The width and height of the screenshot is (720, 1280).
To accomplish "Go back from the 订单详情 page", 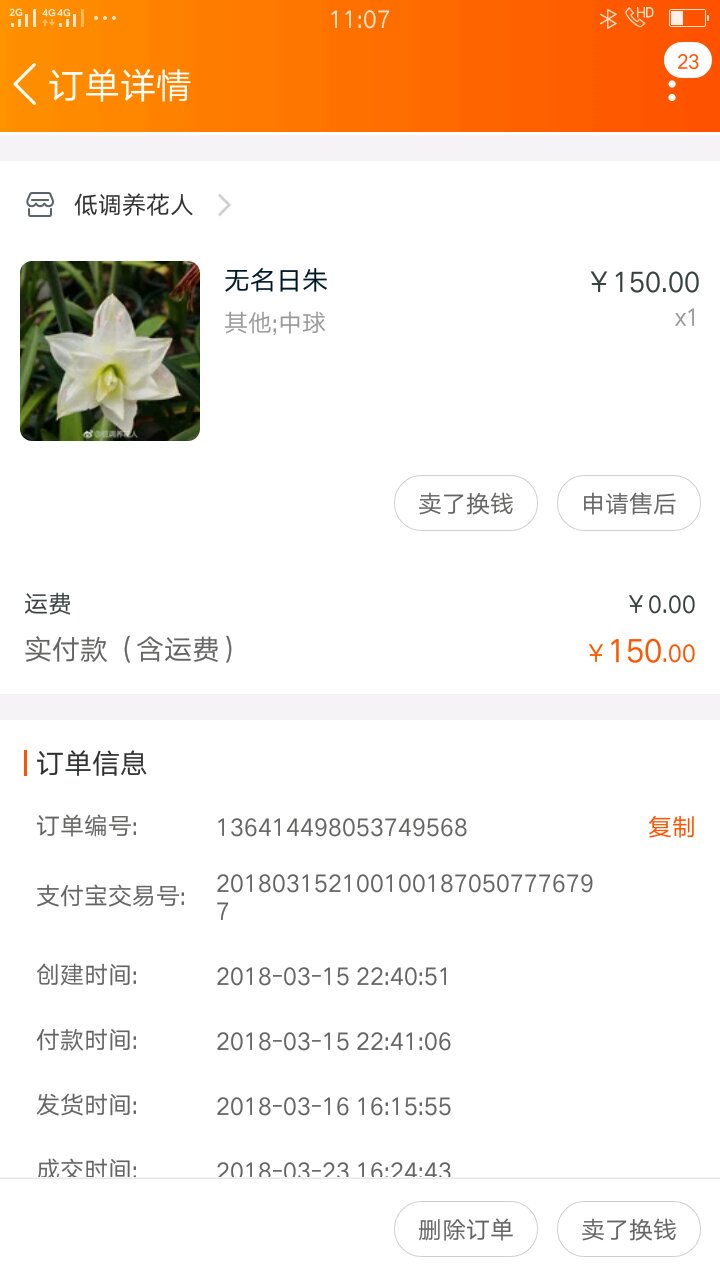I will [x=27, y=85].
